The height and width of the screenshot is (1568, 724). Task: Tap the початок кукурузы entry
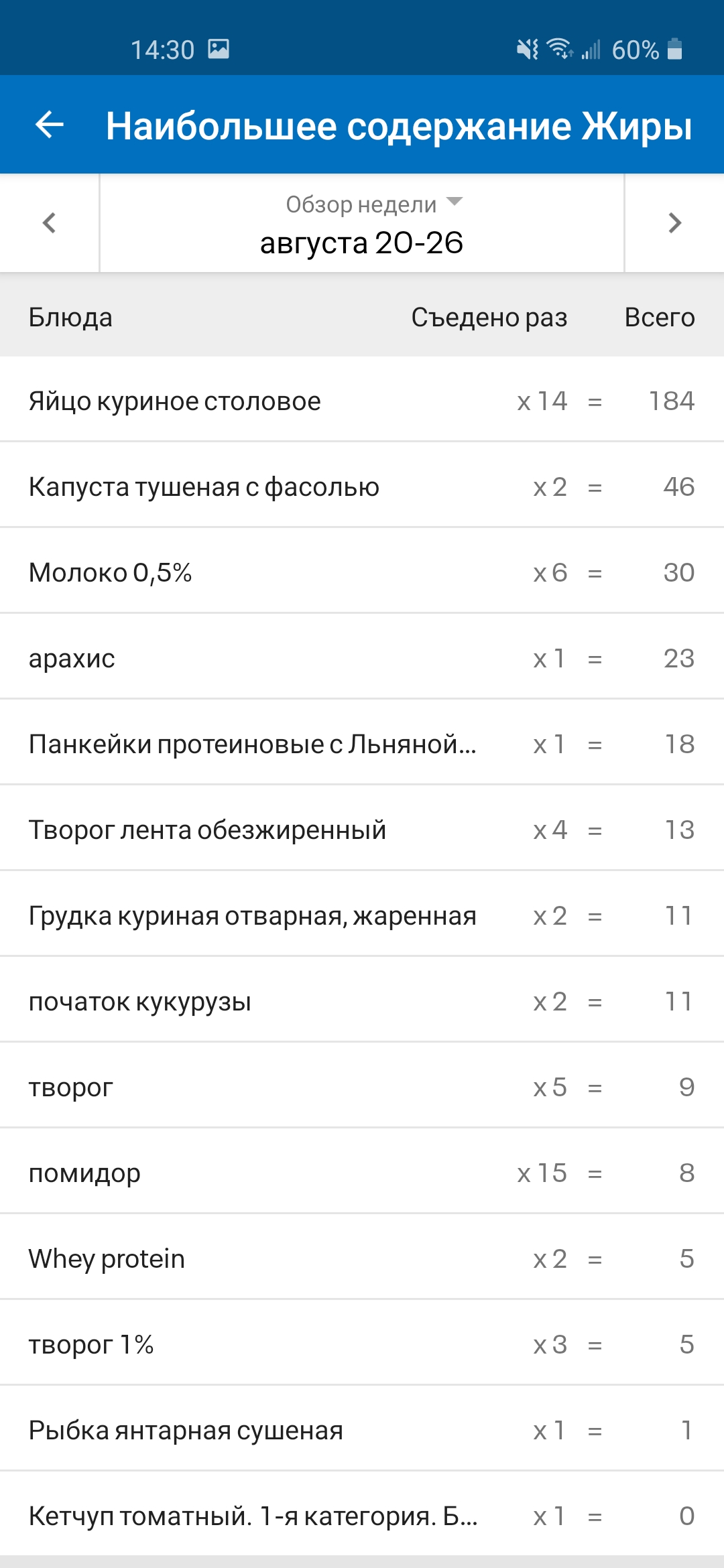362,1002
